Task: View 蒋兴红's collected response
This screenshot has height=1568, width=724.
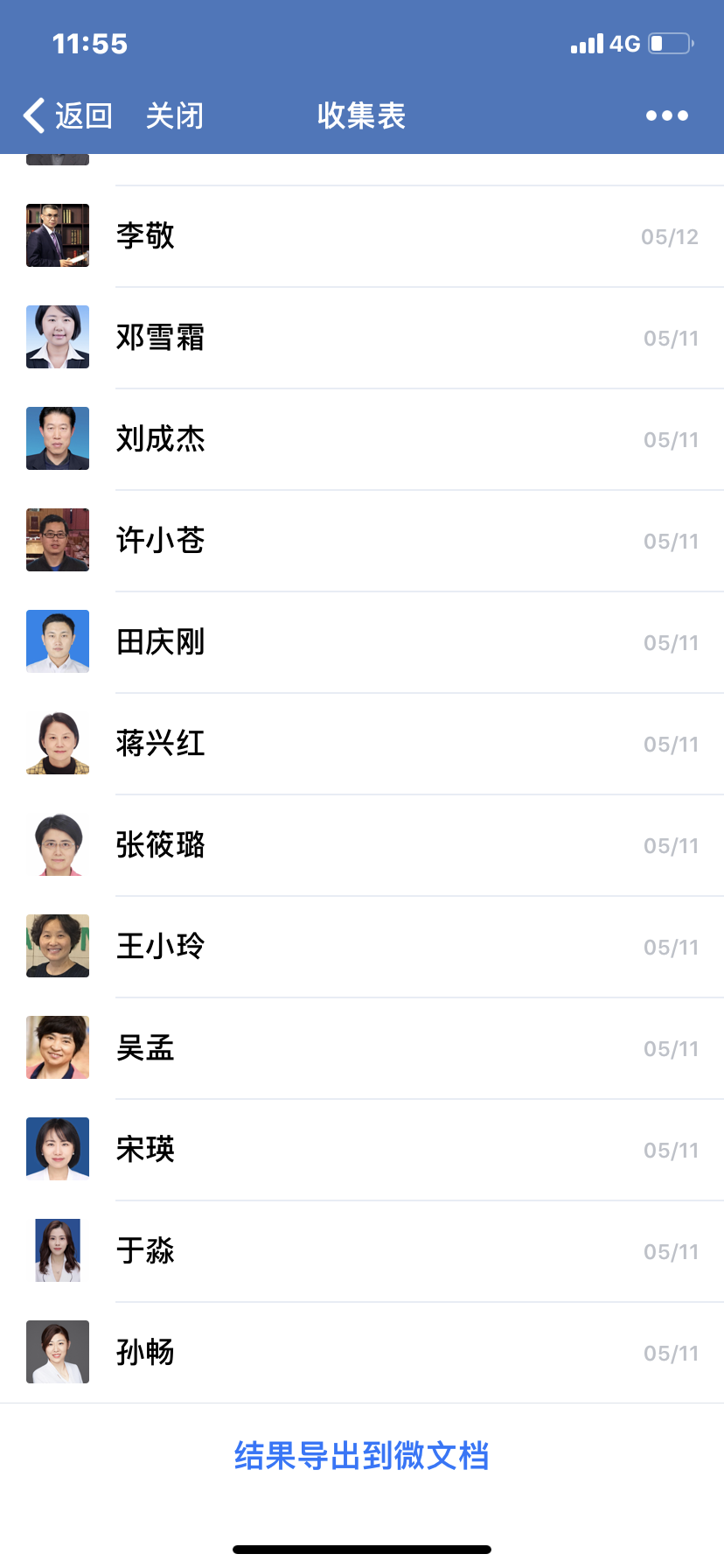Action: pos(362,744)
